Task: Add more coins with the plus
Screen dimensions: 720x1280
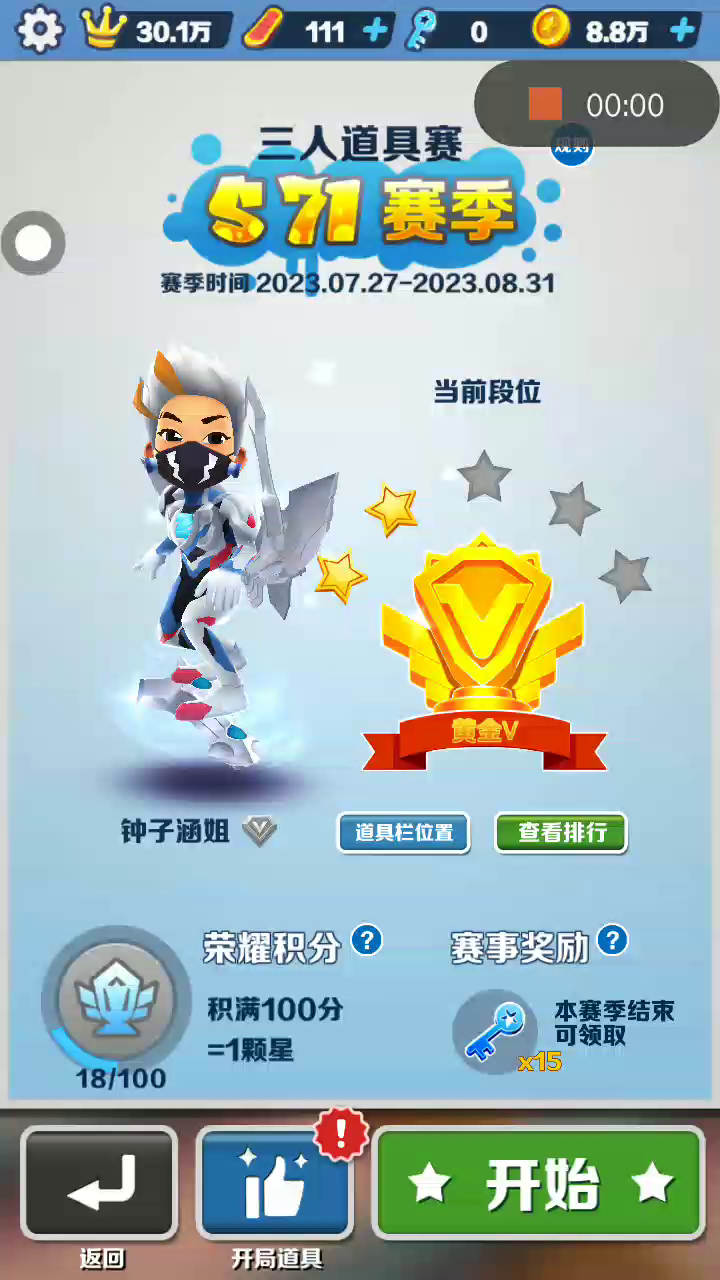Action: [x=683, y=31]
